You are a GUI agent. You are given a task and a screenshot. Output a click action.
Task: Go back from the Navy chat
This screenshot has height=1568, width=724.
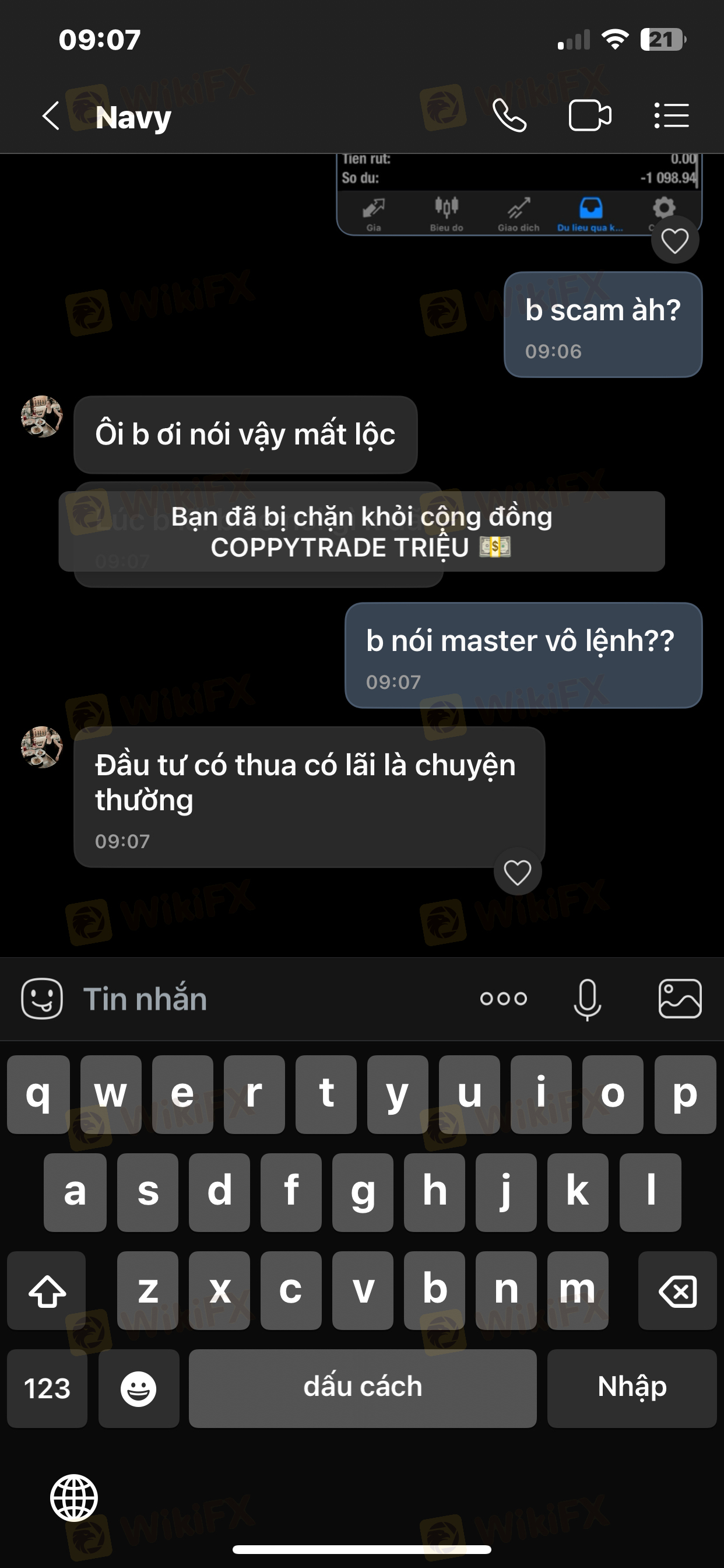click(51, 116)
